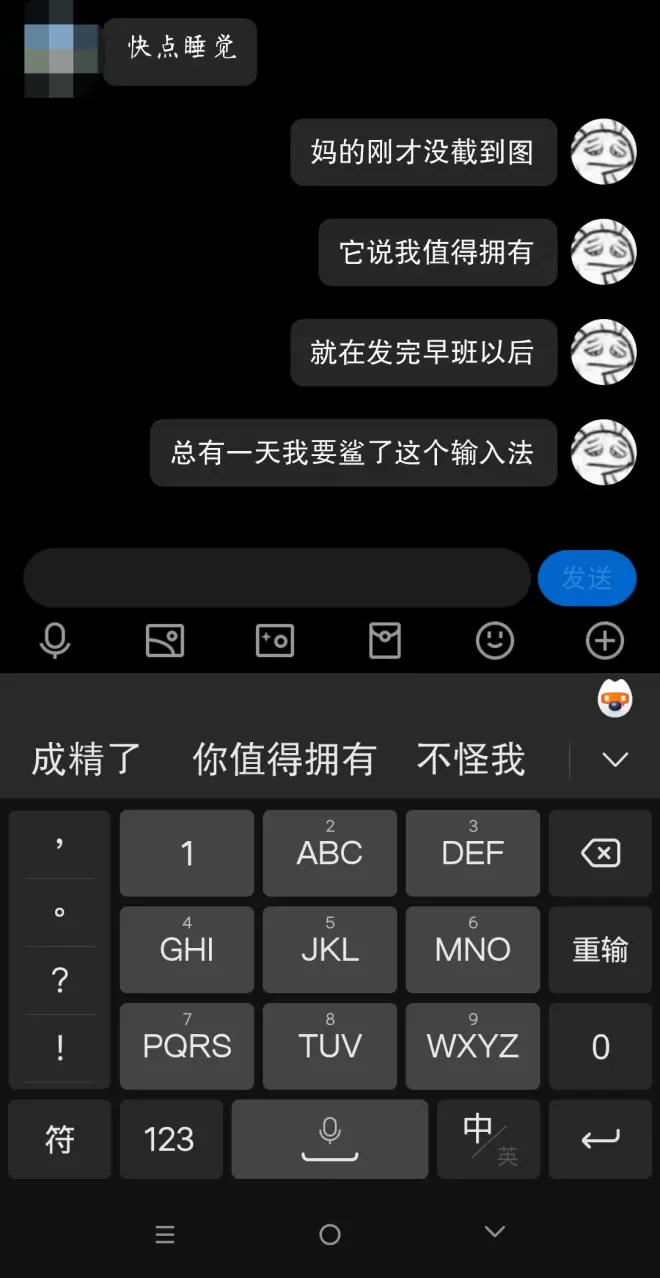Open the camera icon

(x=275, y=640)
